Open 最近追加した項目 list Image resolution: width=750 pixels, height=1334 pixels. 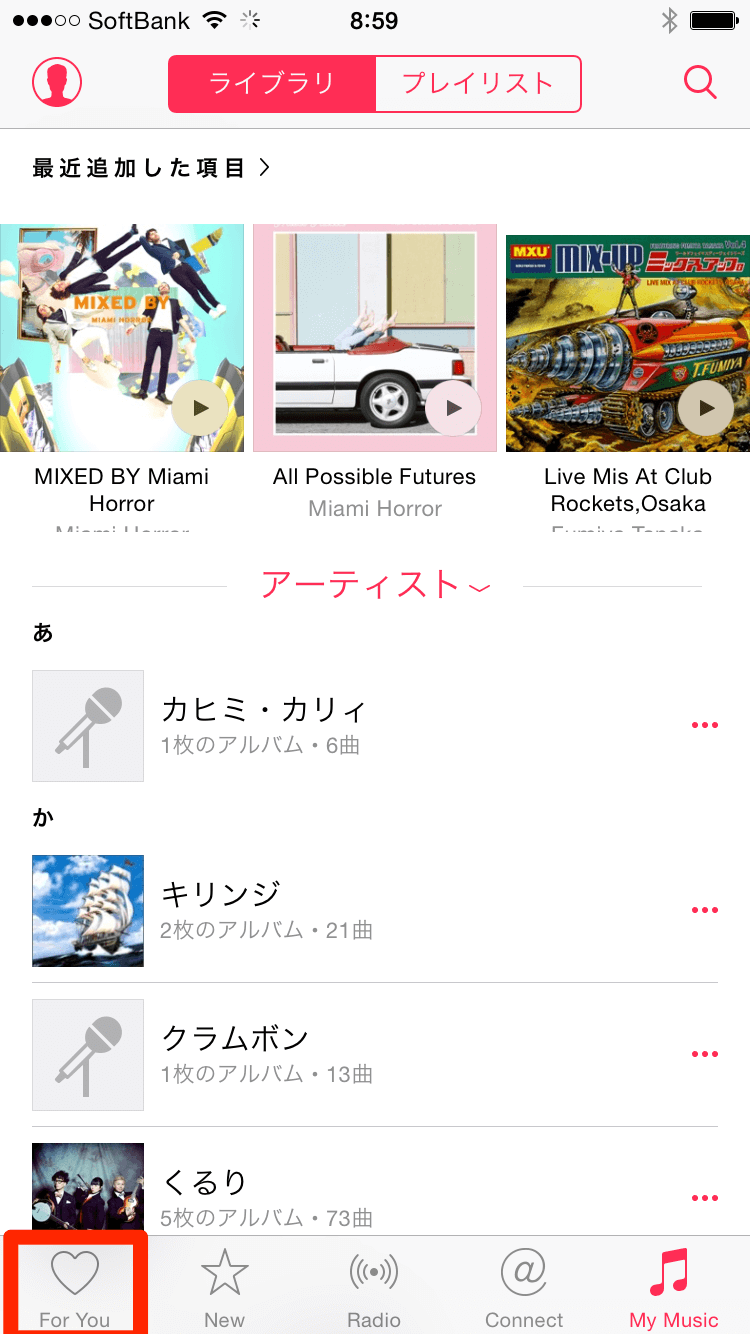pos(151,168)
